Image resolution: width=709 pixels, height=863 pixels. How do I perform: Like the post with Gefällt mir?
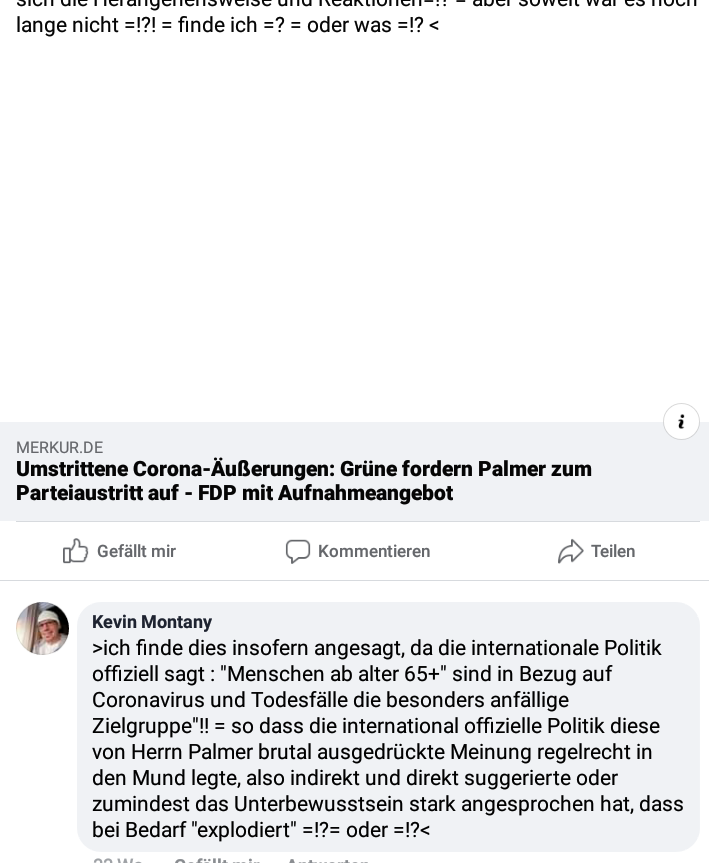[119, 551]
